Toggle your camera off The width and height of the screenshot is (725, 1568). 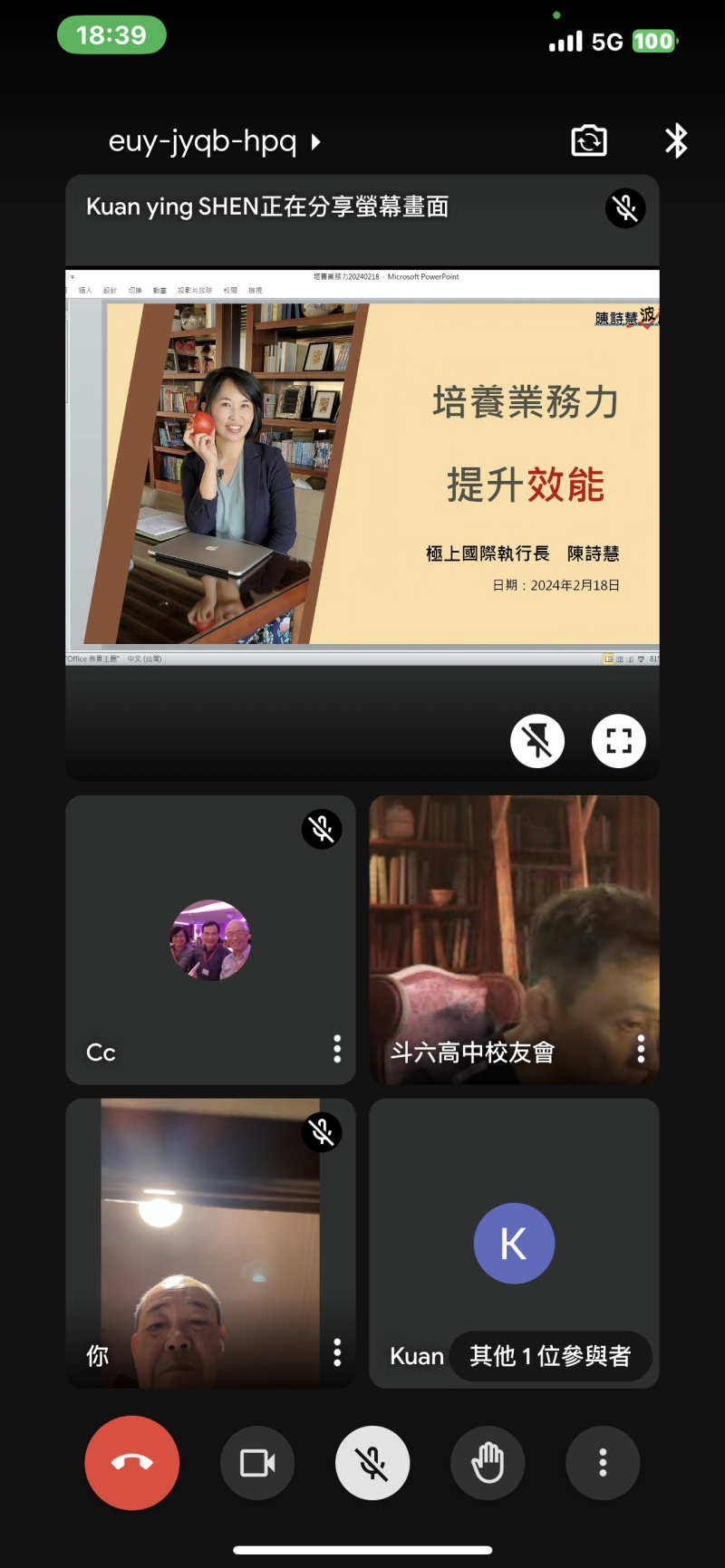(x=257, y=1463)
